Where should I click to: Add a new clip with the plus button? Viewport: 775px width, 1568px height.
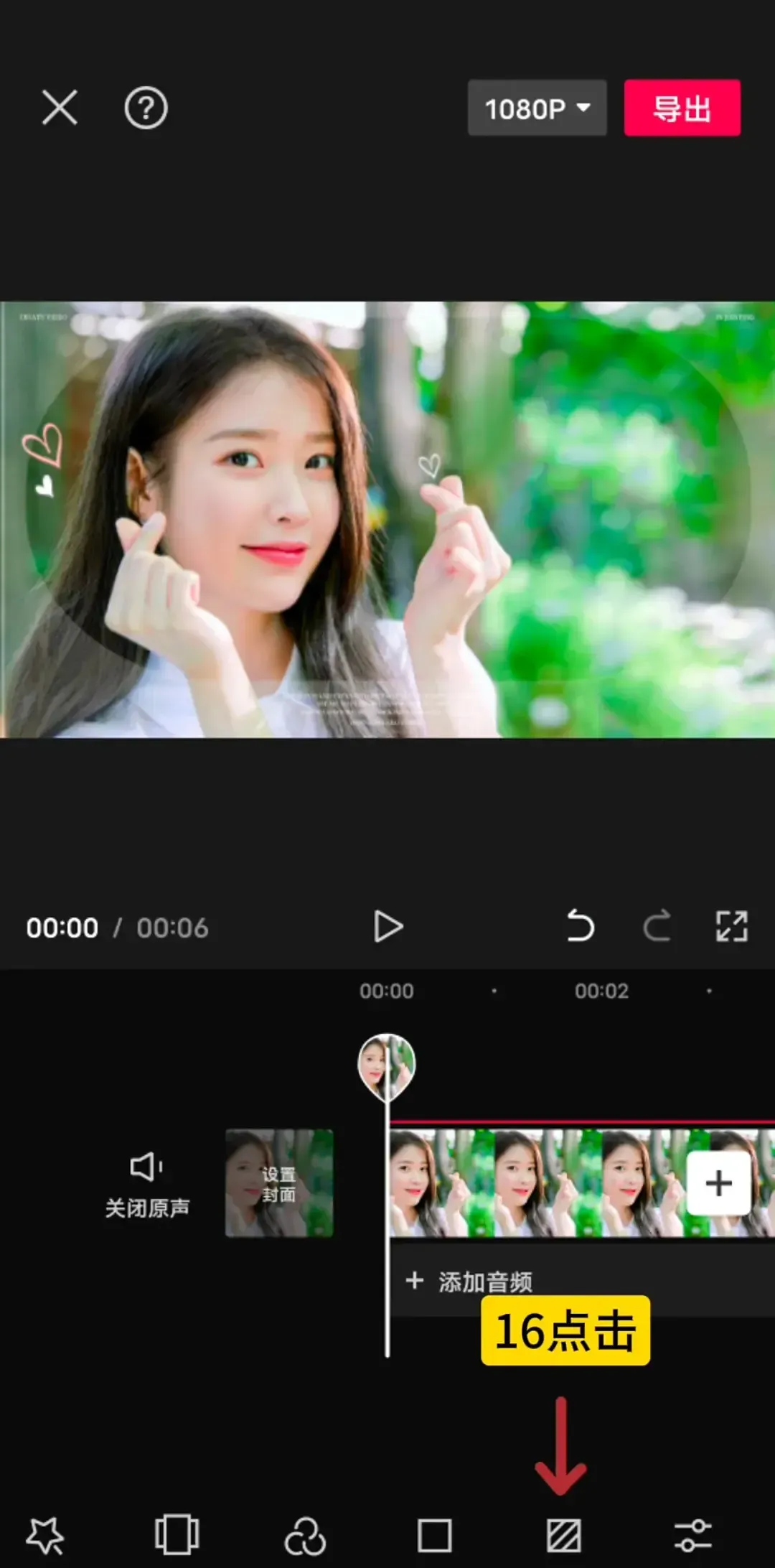coord(718,1183)
